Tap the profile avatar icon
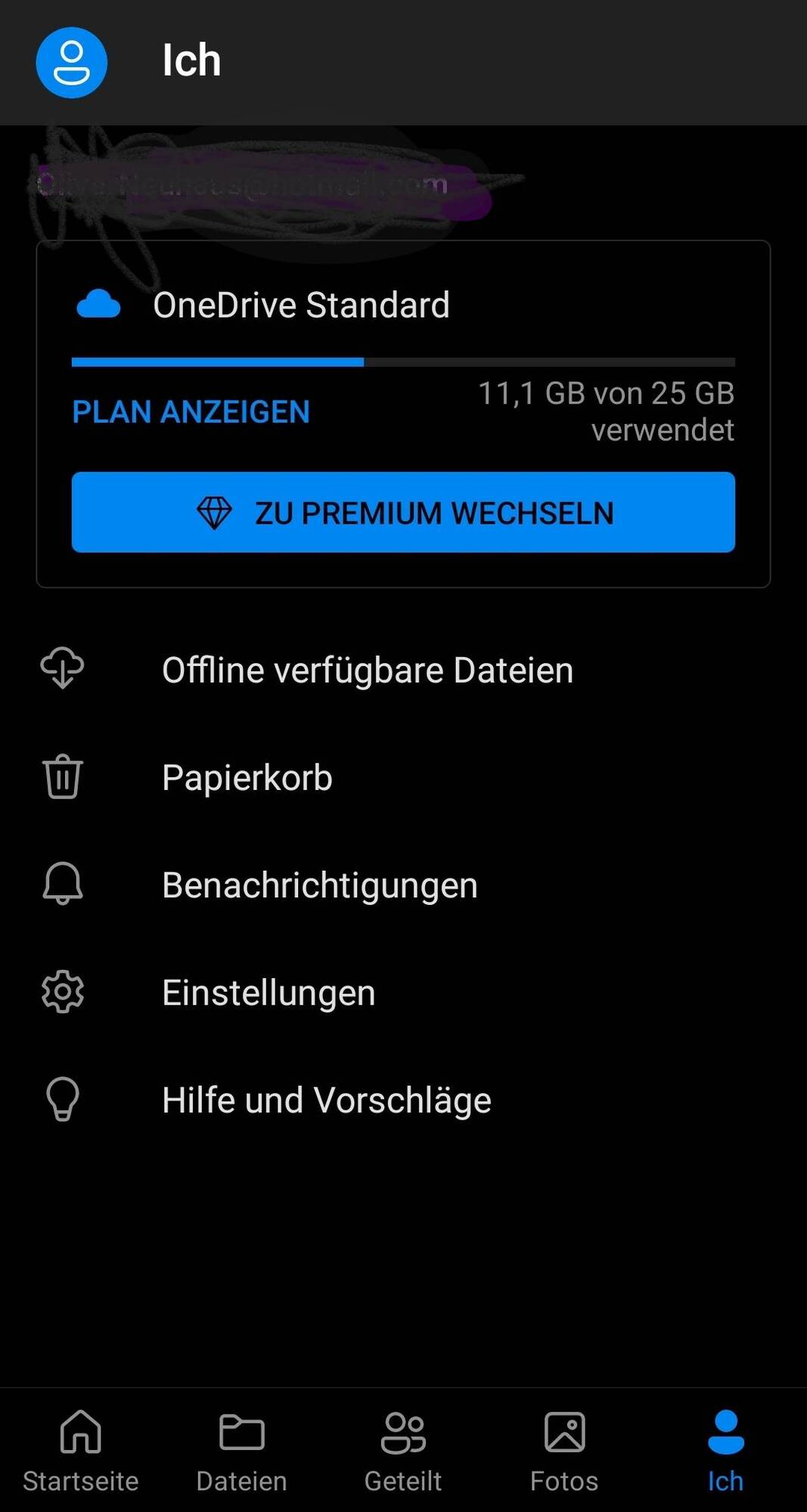The image size is (807, 1512). (71, 63)
